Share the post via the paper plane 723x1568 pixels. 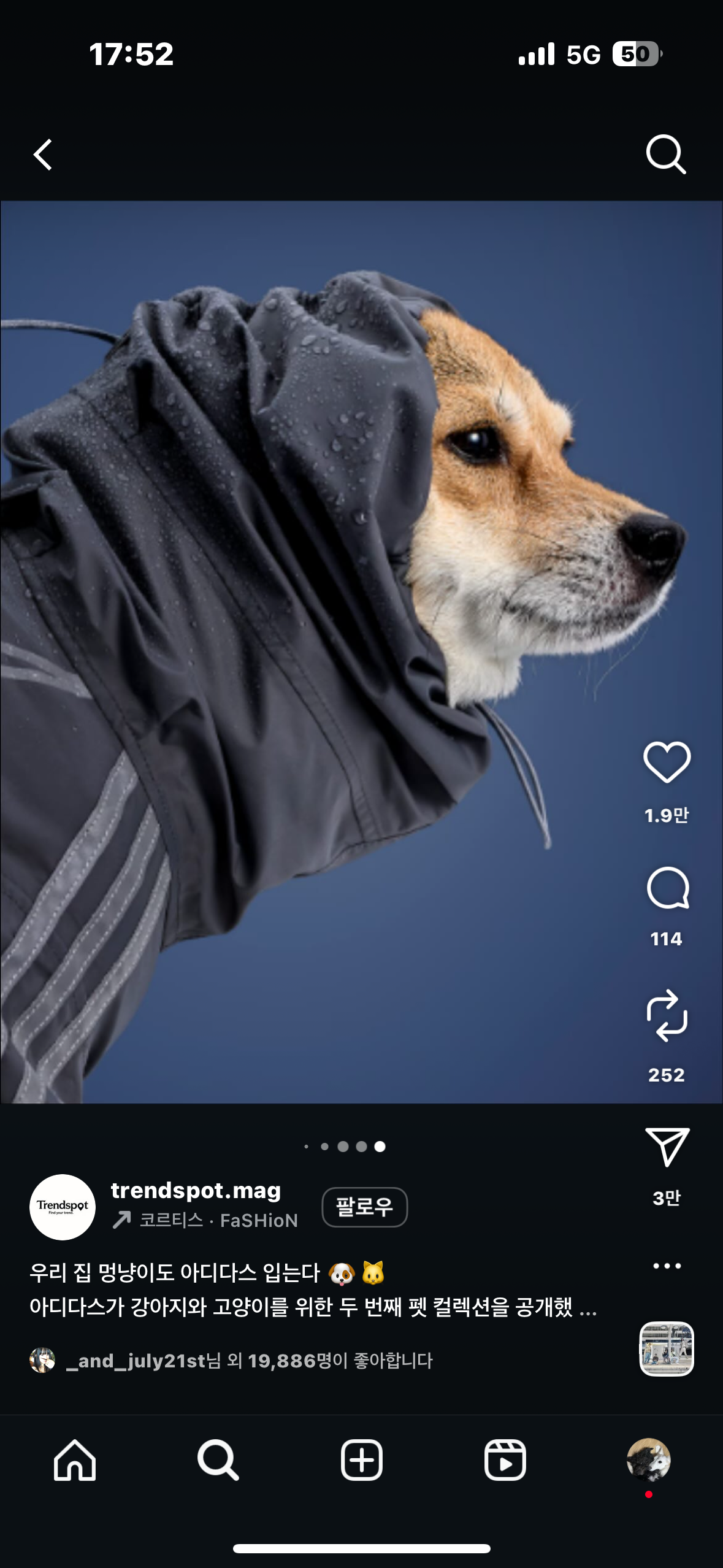coord(667,1147)
